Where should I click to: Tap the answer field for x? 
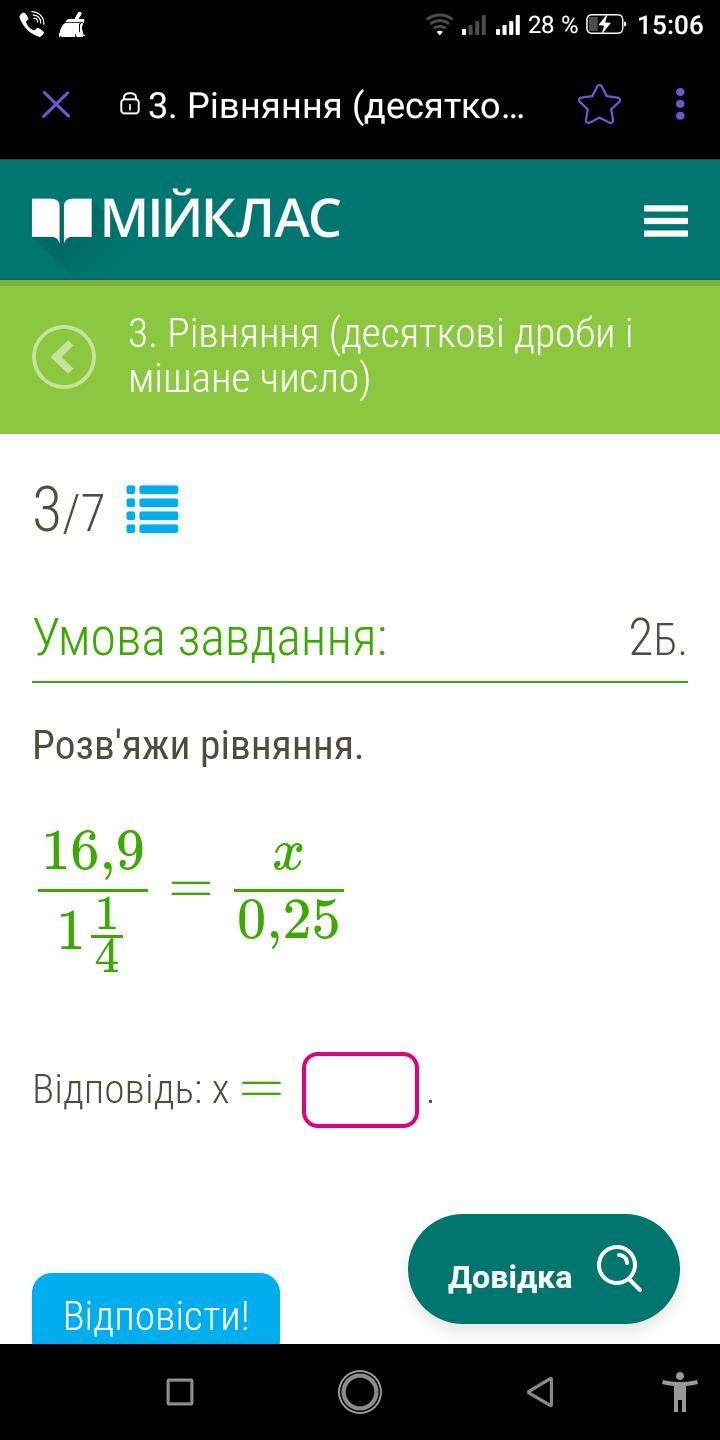tap(360, 1090)
